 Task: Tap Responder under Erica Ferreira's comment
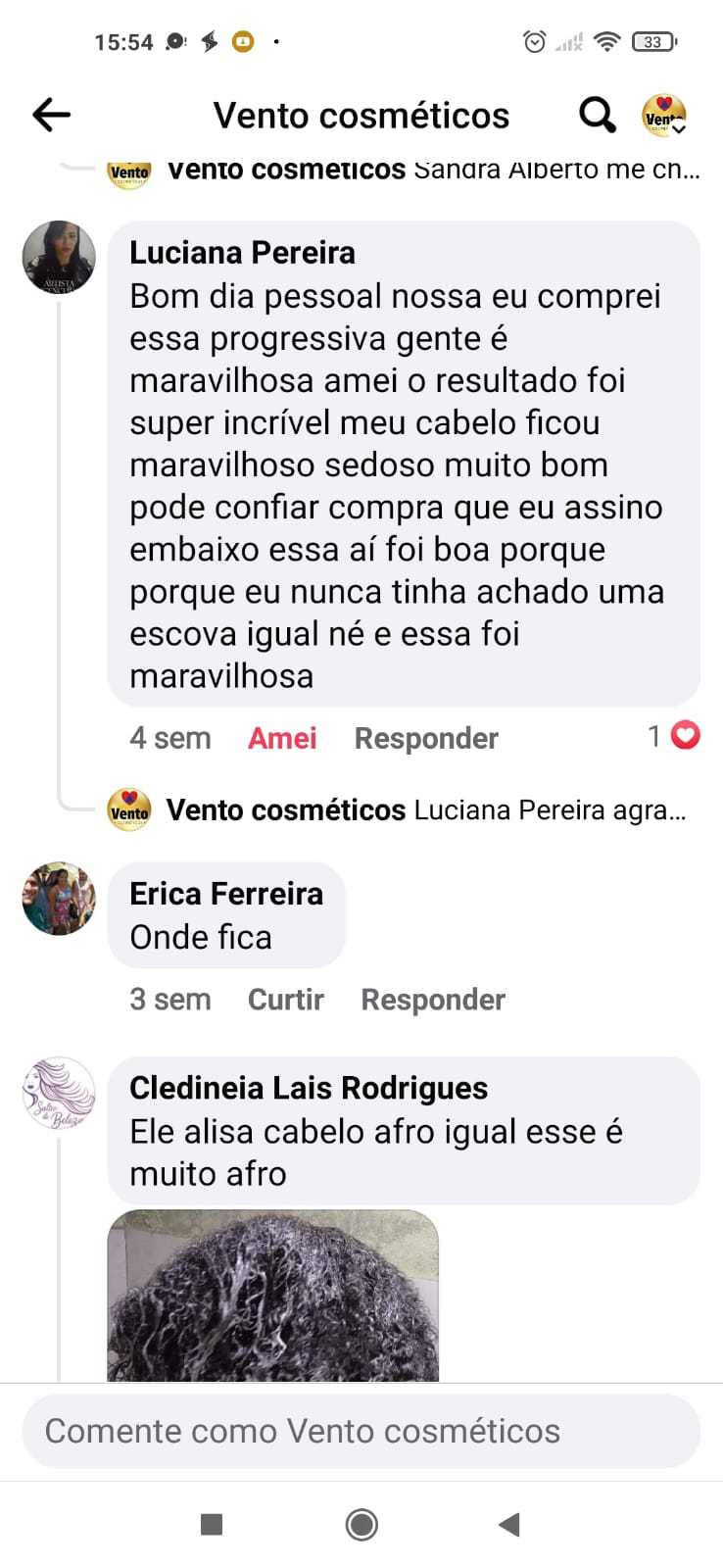coord(433,1000)
